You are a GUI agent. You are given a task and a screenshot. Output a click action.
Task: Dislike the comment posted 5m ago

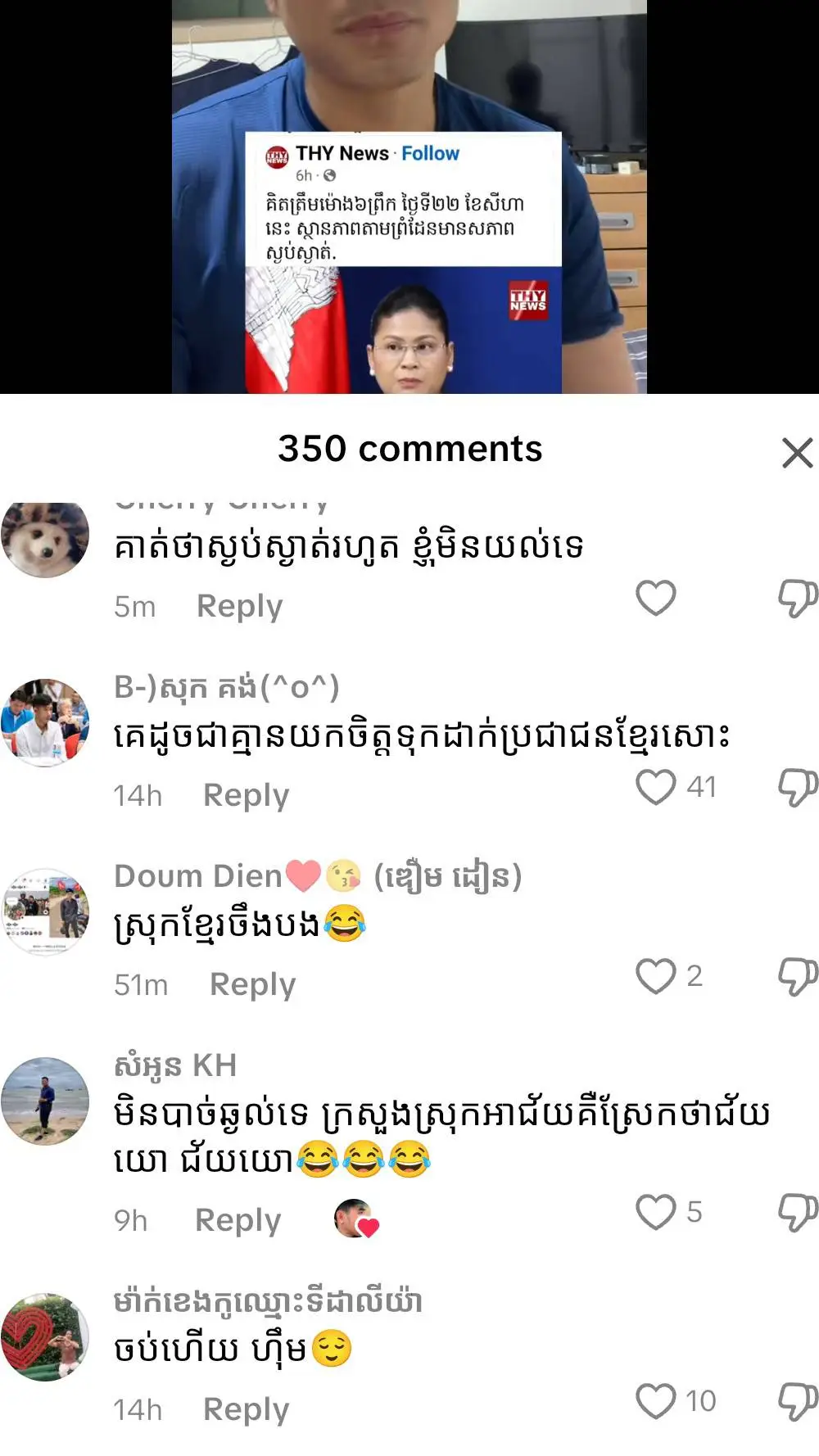(x=797, y=598)
